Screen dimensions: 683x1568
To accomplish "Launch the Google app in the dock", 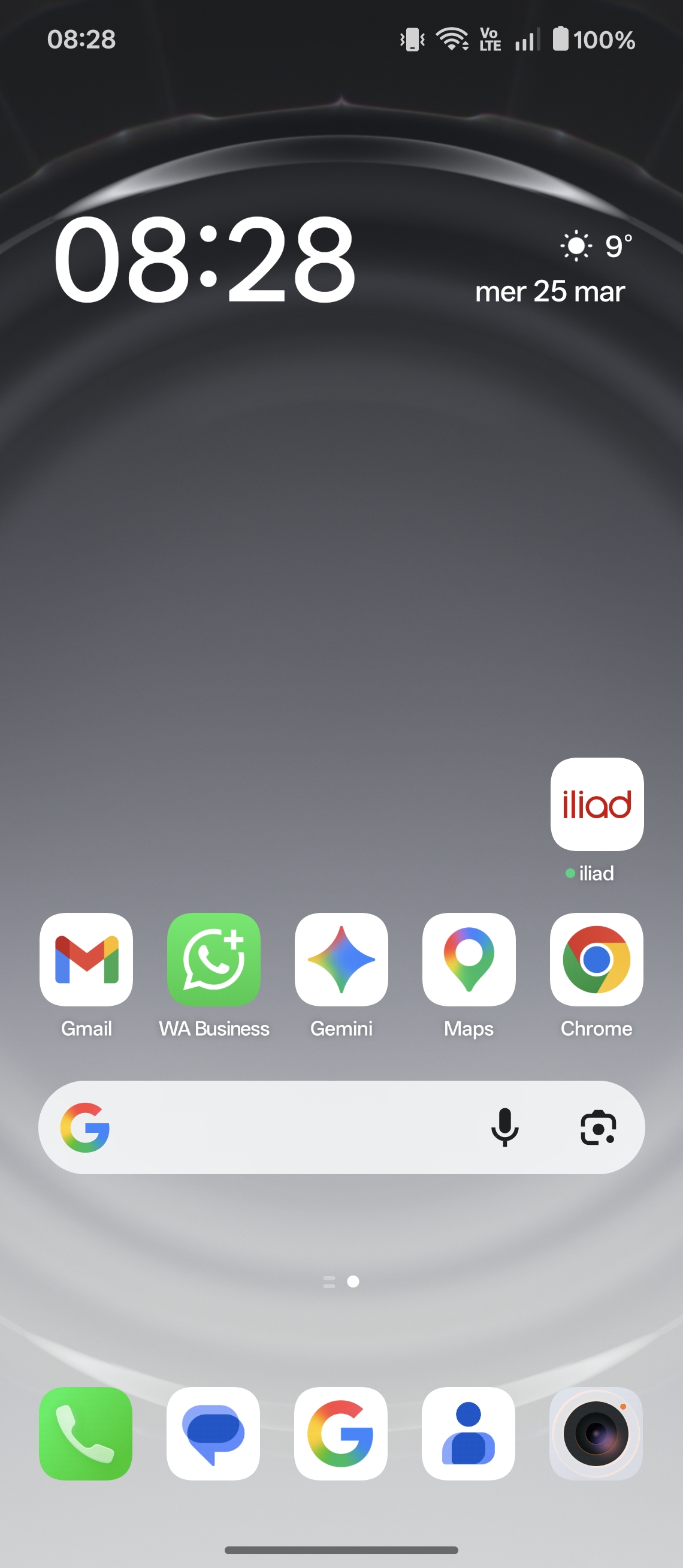I will [340, 1434].
